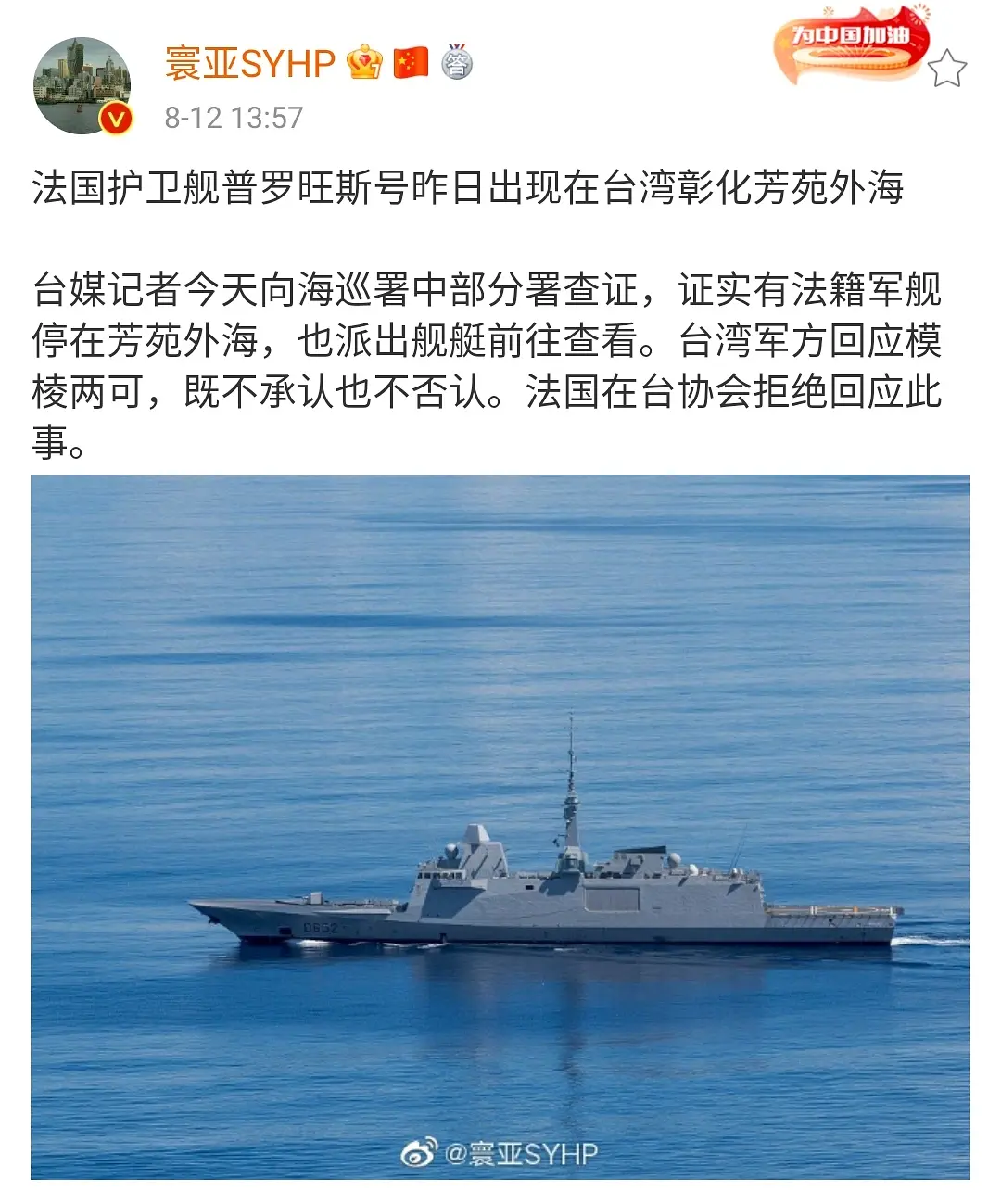
Task: View the frigate photo in full screen
Action: [x=500, y=826]
